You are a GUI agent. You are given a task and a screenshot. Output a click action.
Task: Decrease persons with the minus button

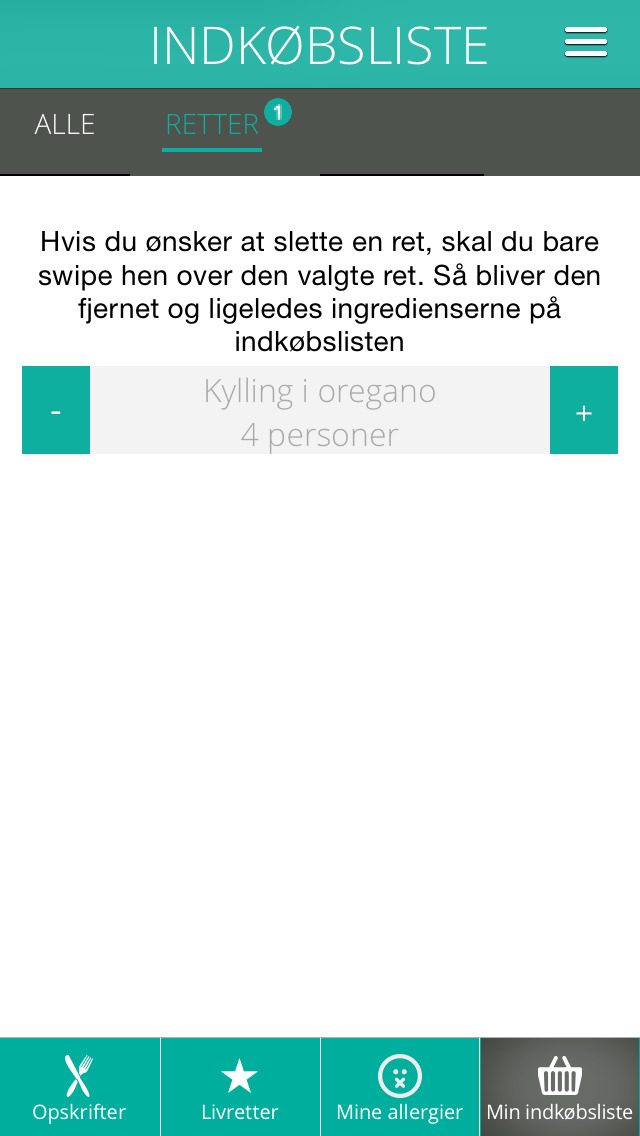pyautogui.click(x=56, y=410)
